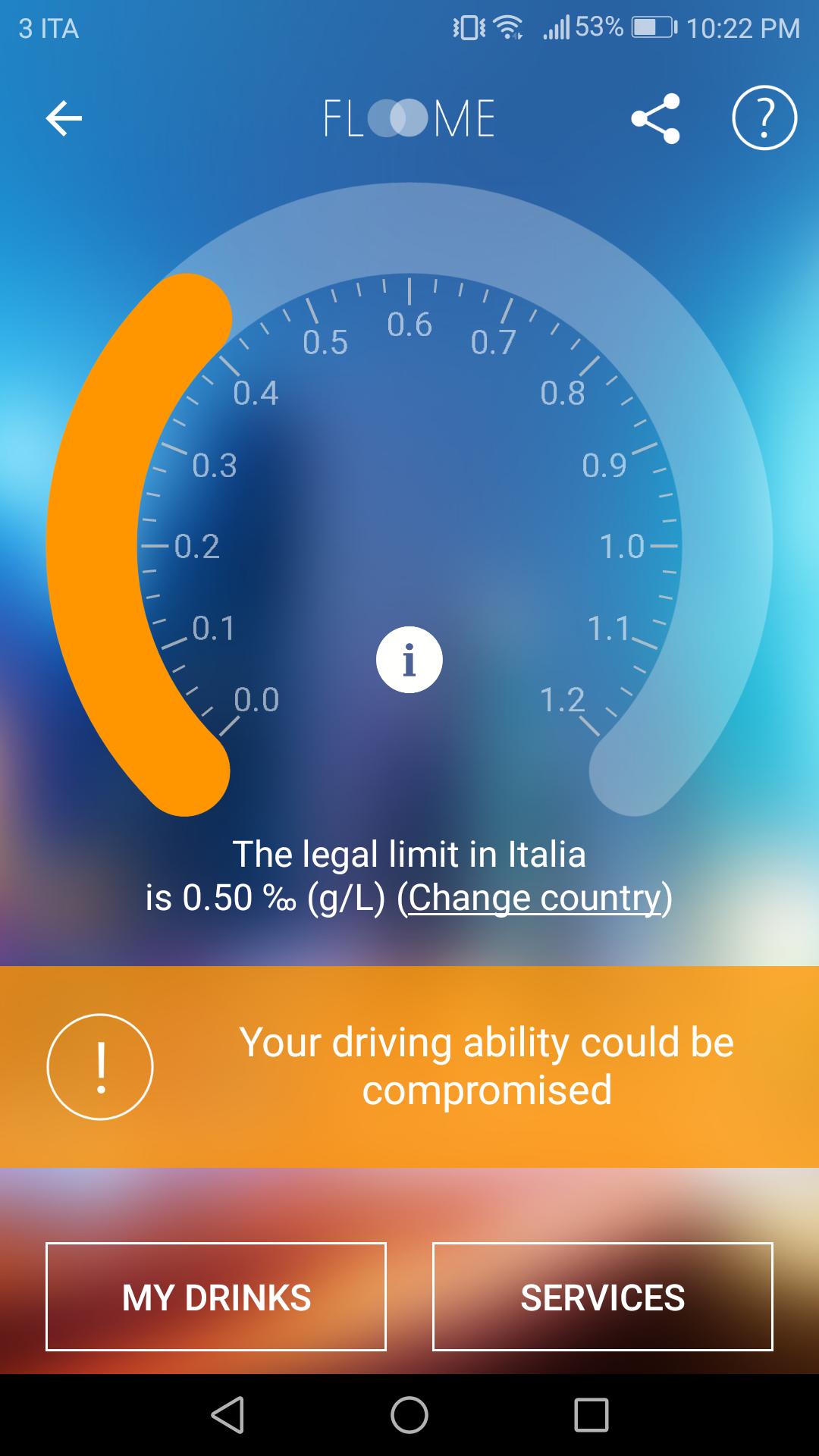Open My Drinks
This screenshot has width=819, height=1456.
(216, 1297)
